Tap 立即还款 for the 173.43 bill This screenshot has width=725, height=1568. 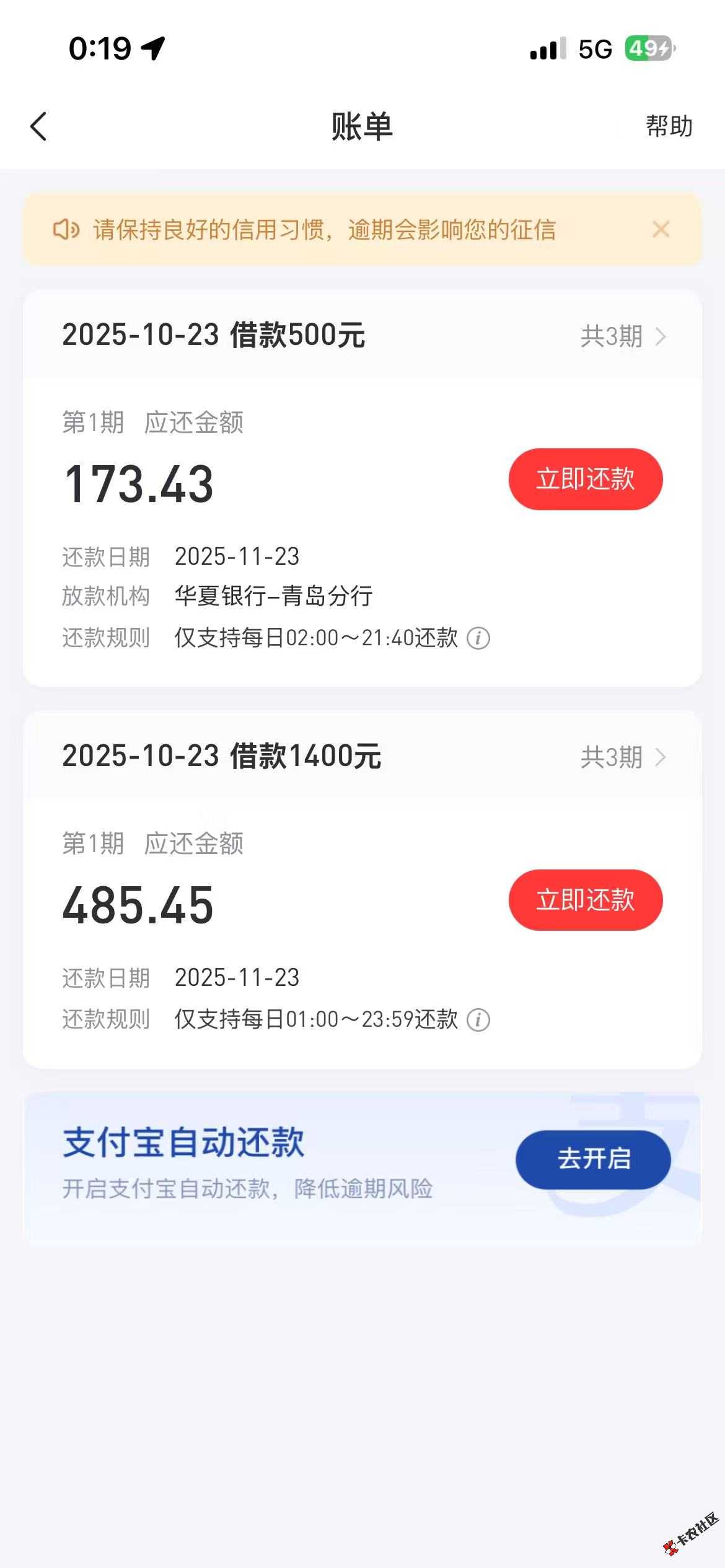click(585, 479)
